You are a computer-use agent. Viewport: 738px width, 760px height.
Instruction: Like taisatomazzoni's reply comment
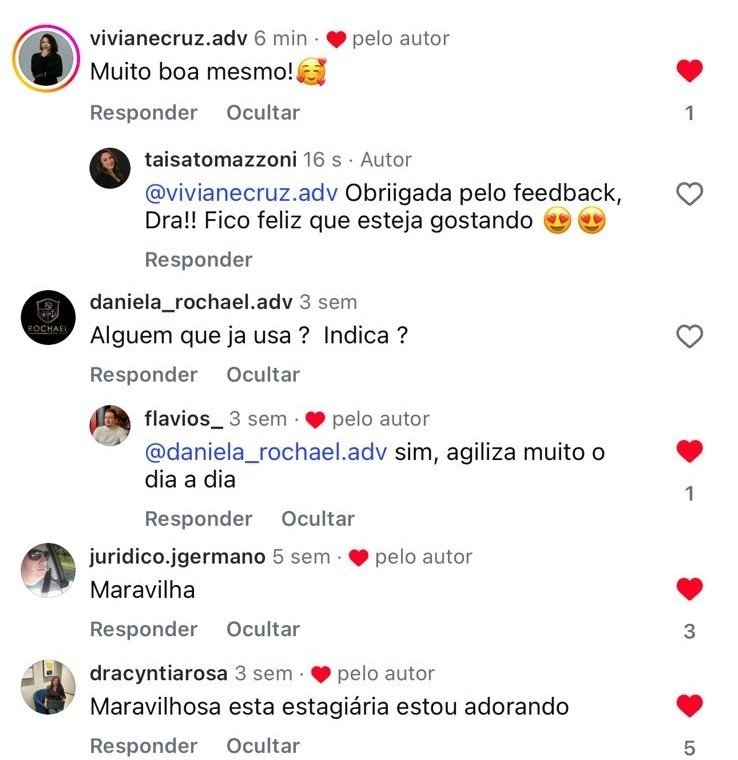[x=690, y=195]
